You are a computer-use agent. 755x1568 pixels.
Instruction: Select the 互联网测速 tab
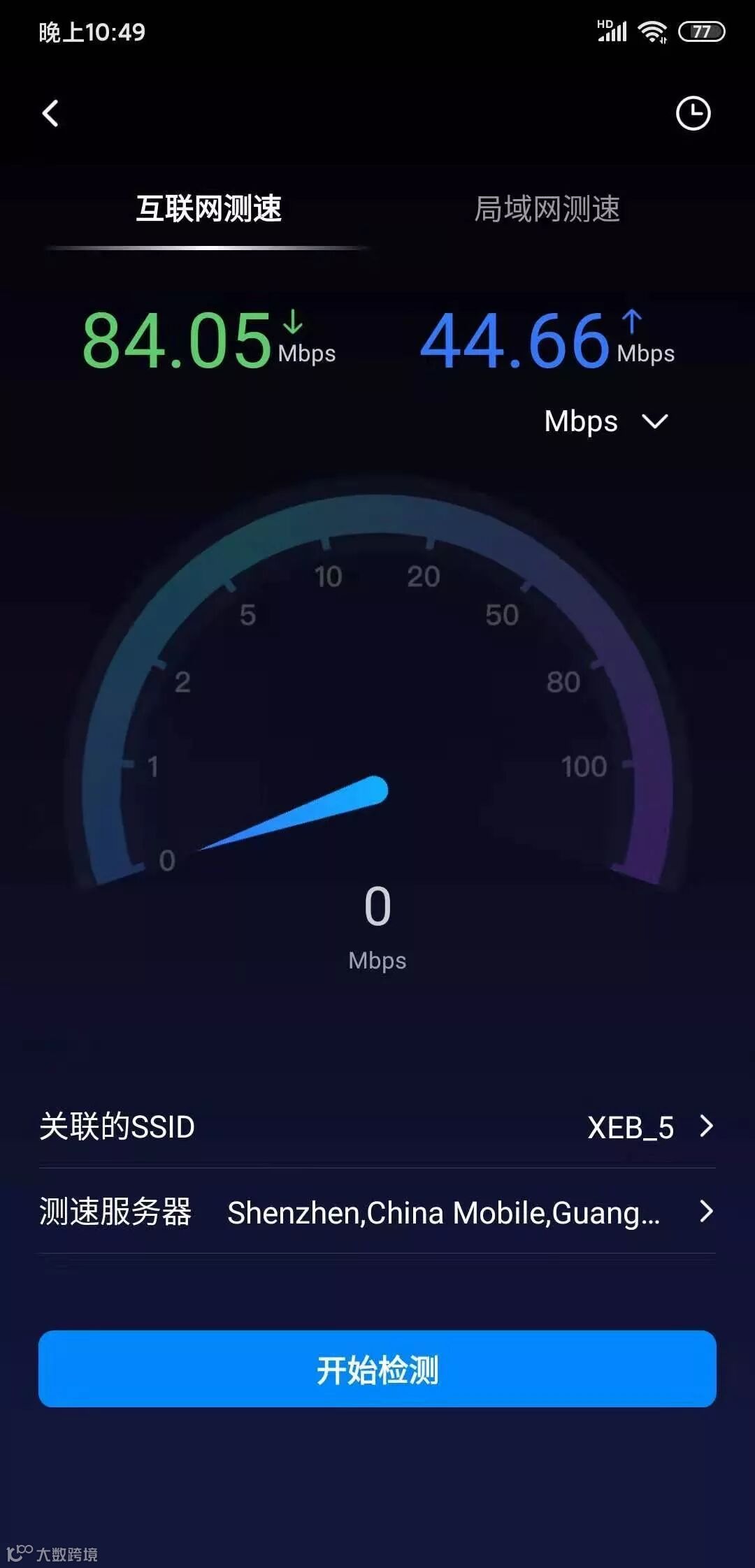tap(208, 209)
